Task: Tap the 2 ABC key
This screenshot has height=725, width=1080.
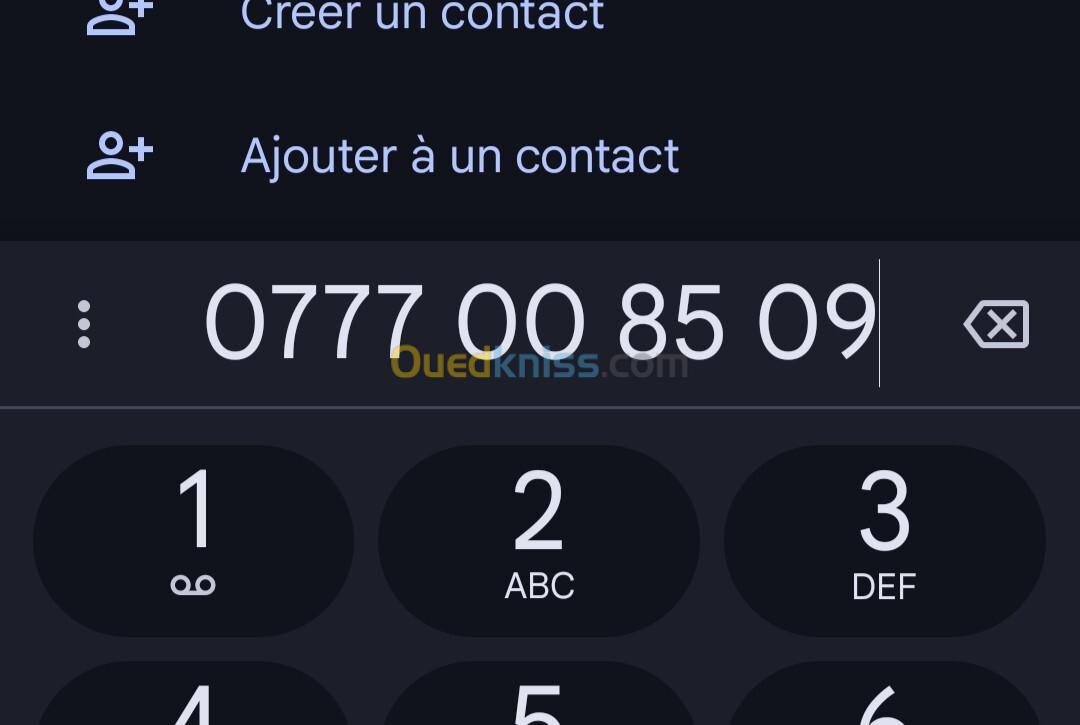Action: [x=539, y=540]
